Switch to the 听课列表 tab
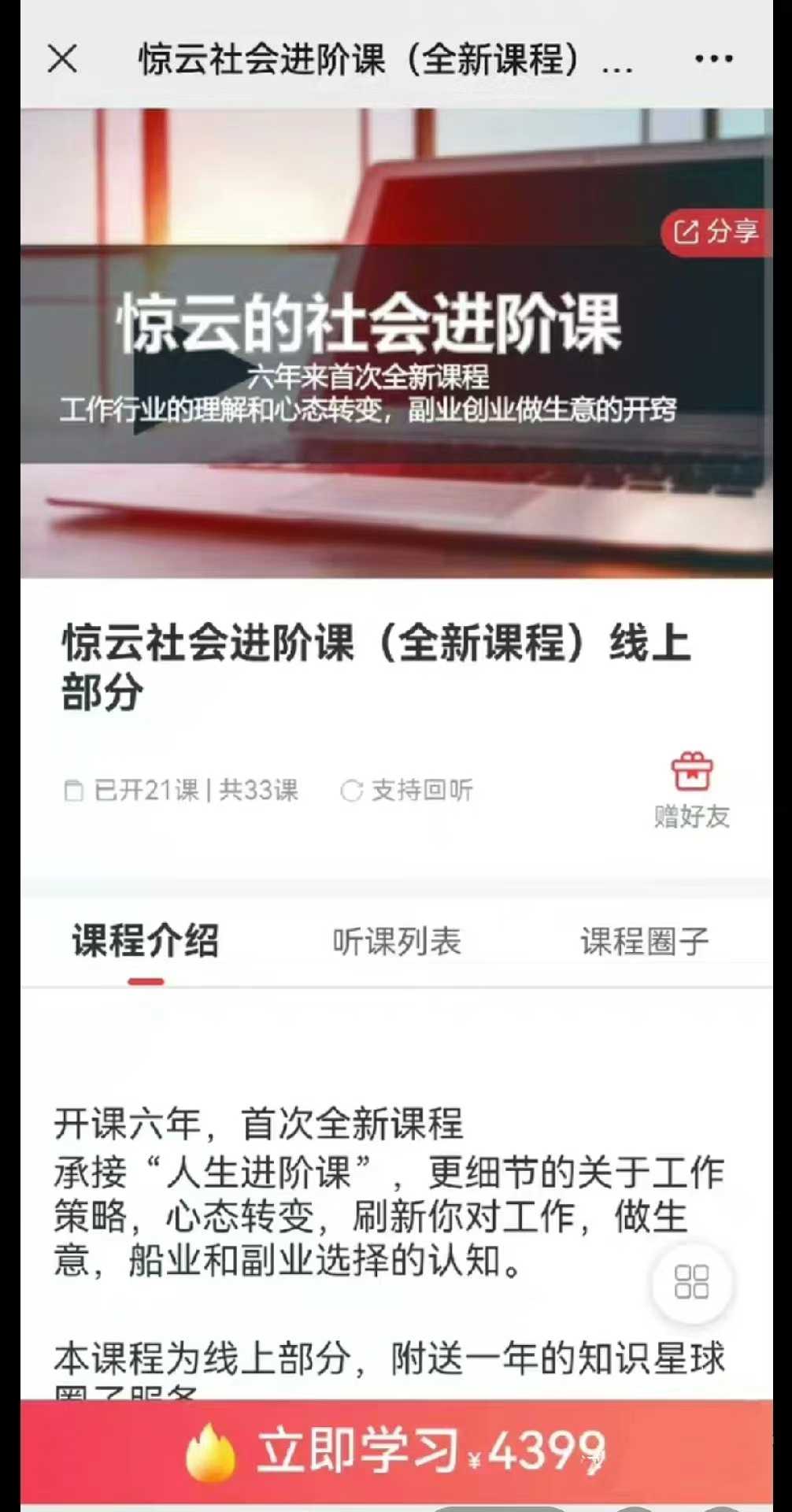Screen dimensions: 792x1512 [x=396, y=941]
